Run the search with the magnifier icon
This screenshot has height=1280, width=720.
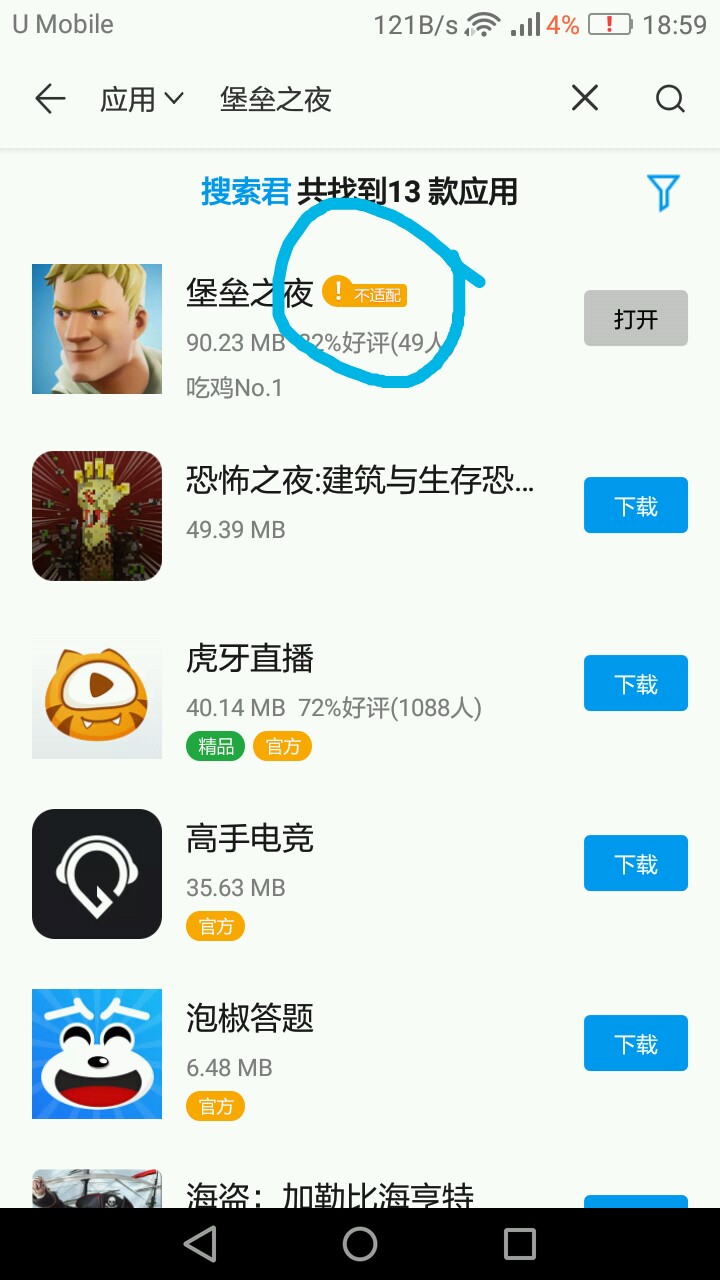tap(670, 98)
